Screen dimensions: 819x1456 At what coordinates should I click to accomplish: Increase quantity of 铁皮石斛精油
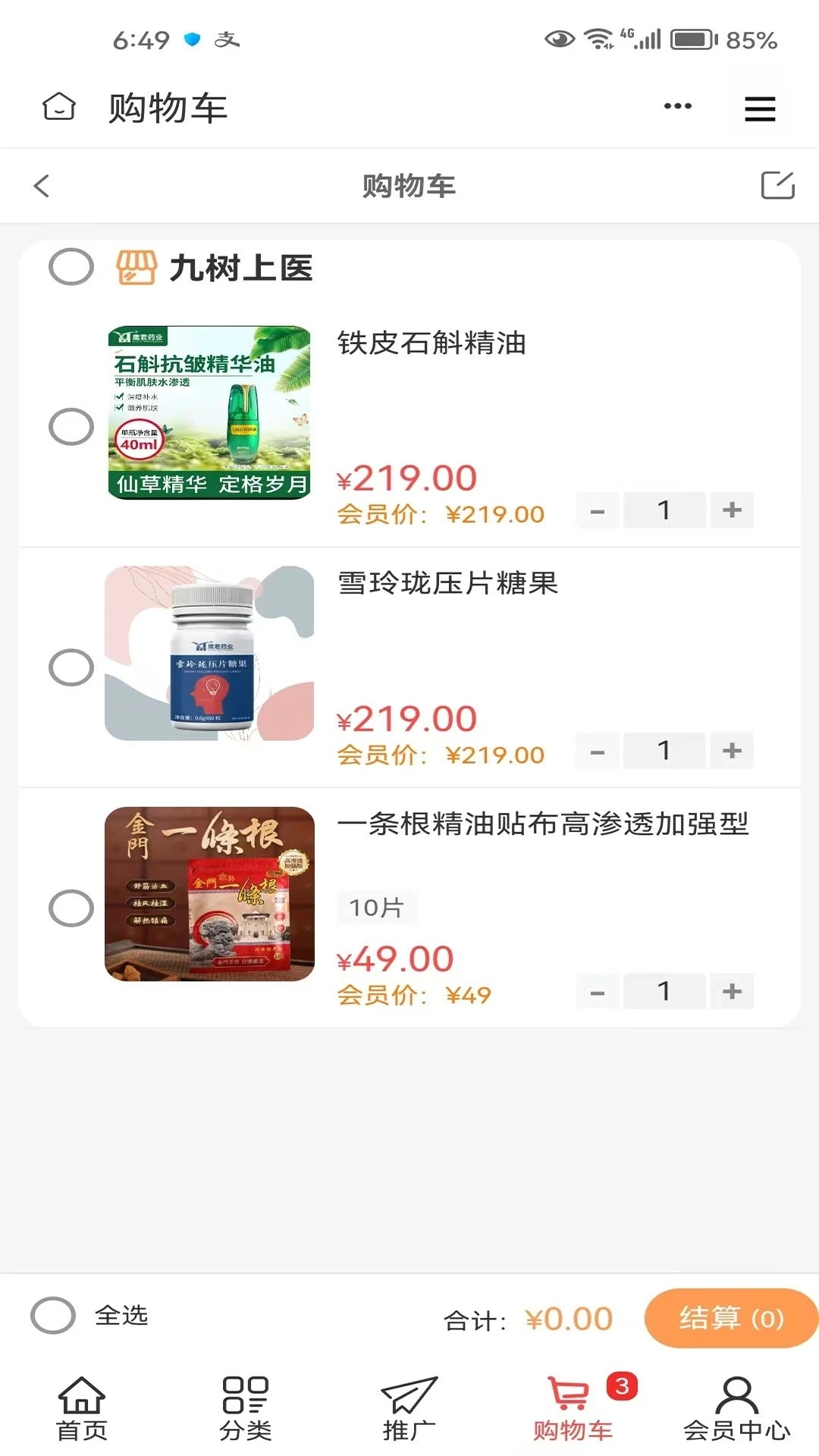point(732,510)
